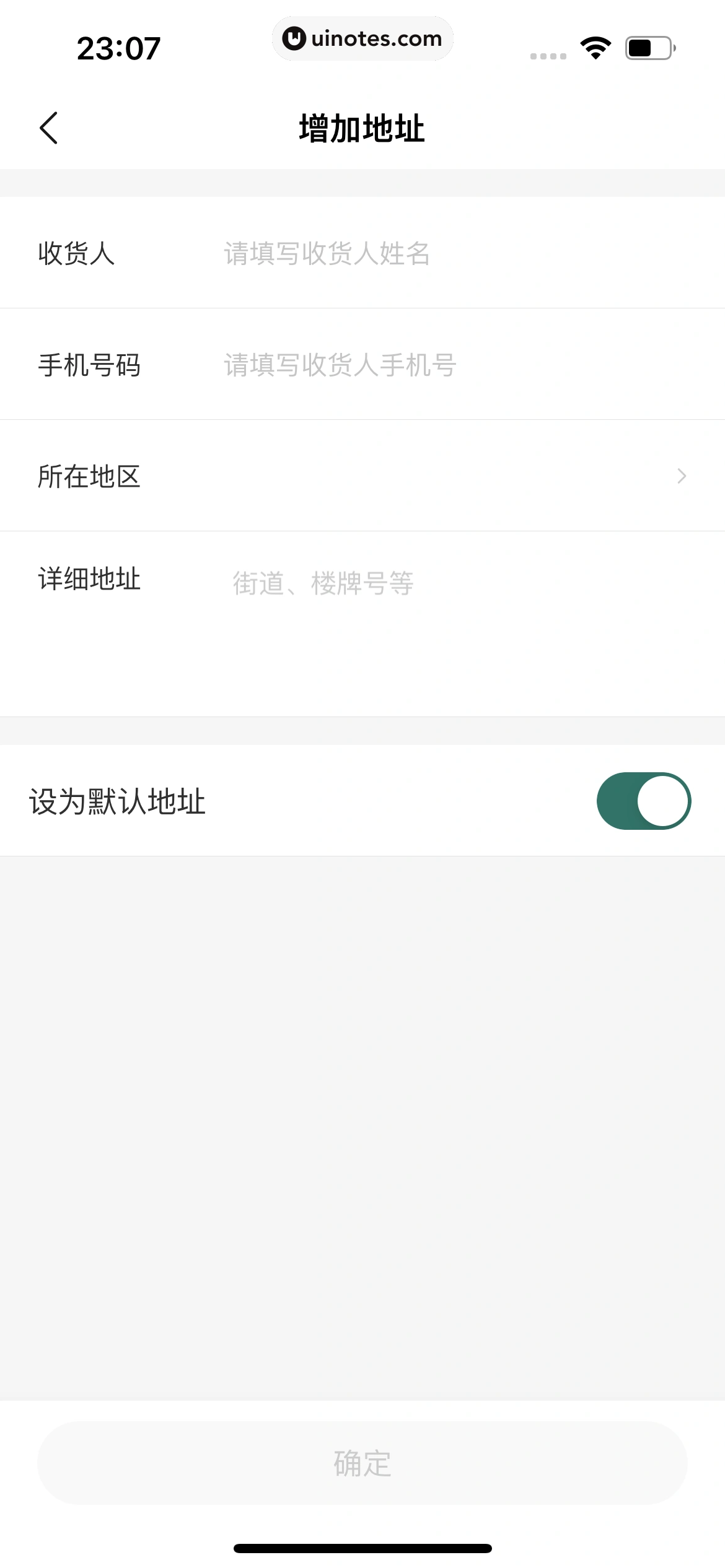Click the uinotes.com logo pill
The image size is (725, 1568).
[x=362, y=38]
